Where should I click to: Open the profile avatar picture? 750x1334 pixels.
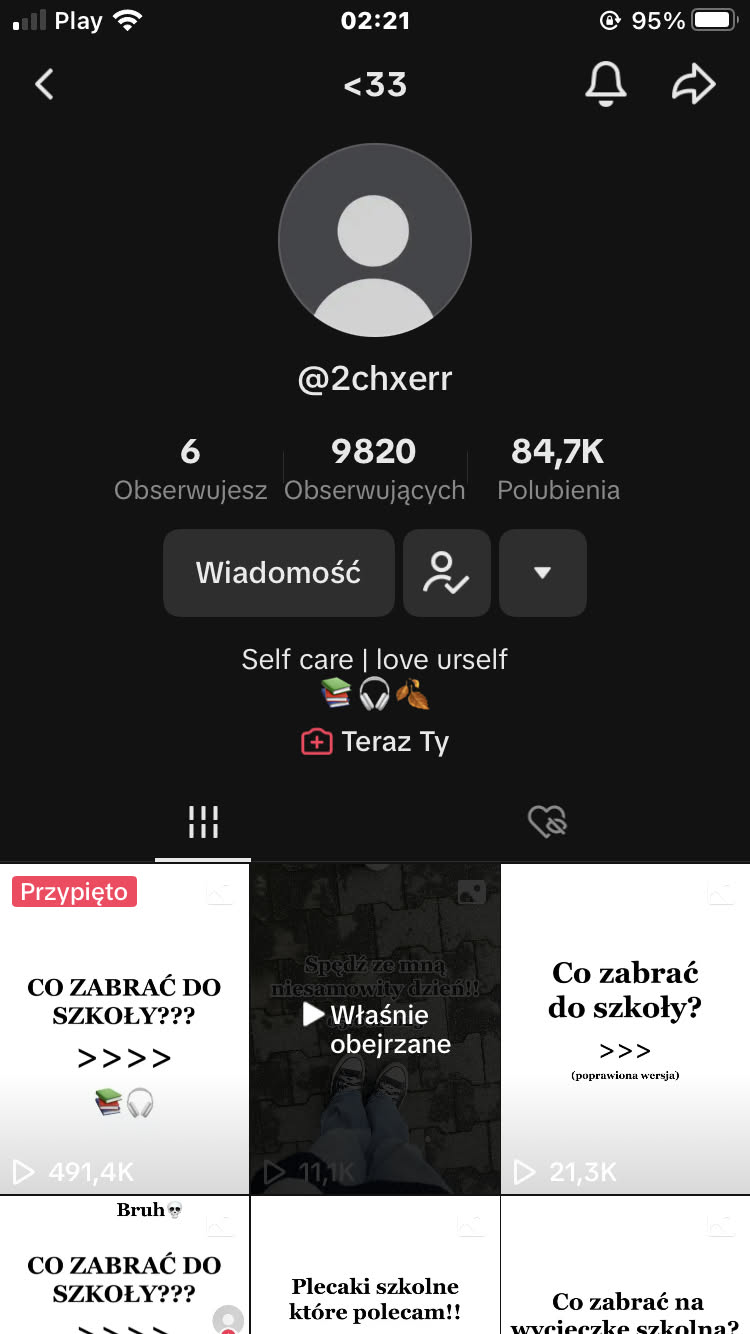click(374, 240)
